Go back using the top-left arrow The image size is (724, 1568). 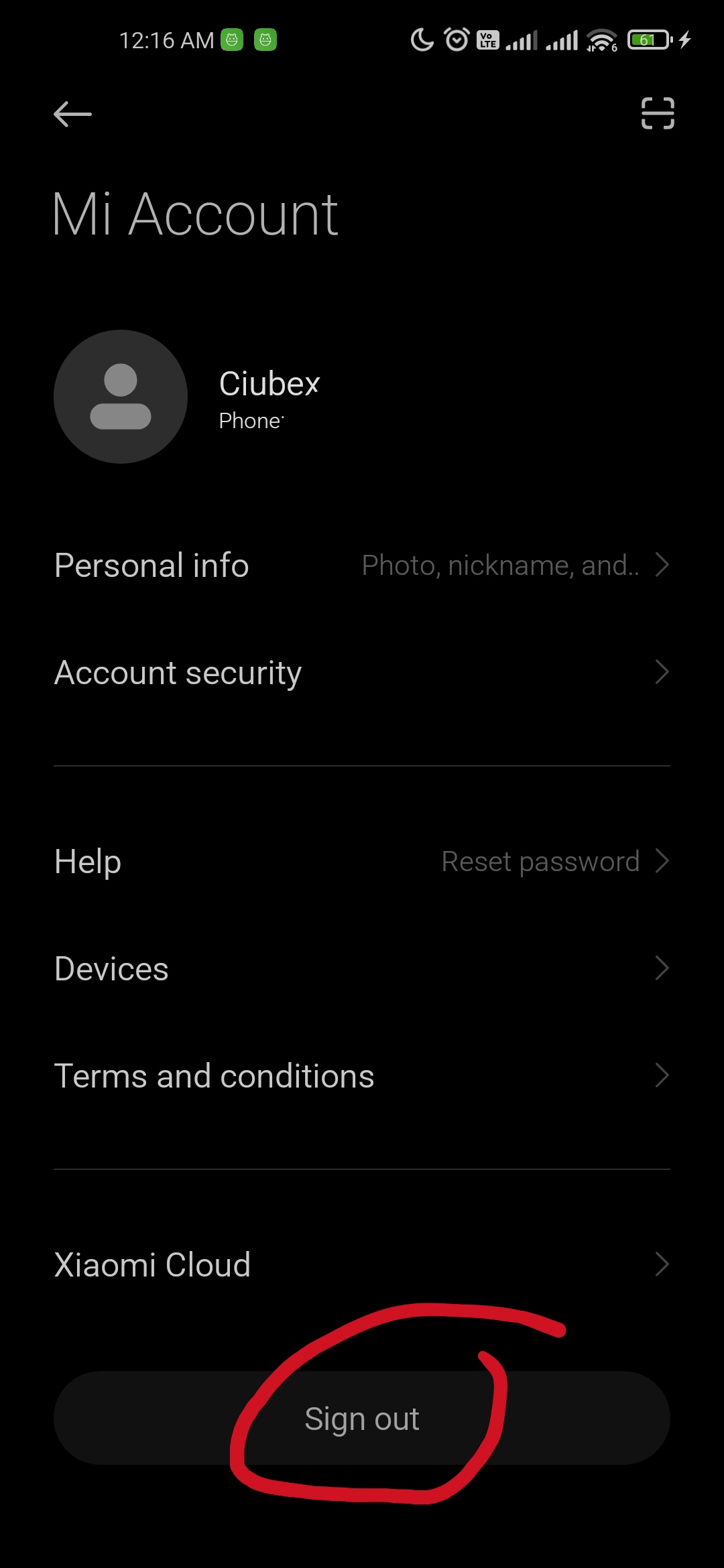tap(72, 114)
